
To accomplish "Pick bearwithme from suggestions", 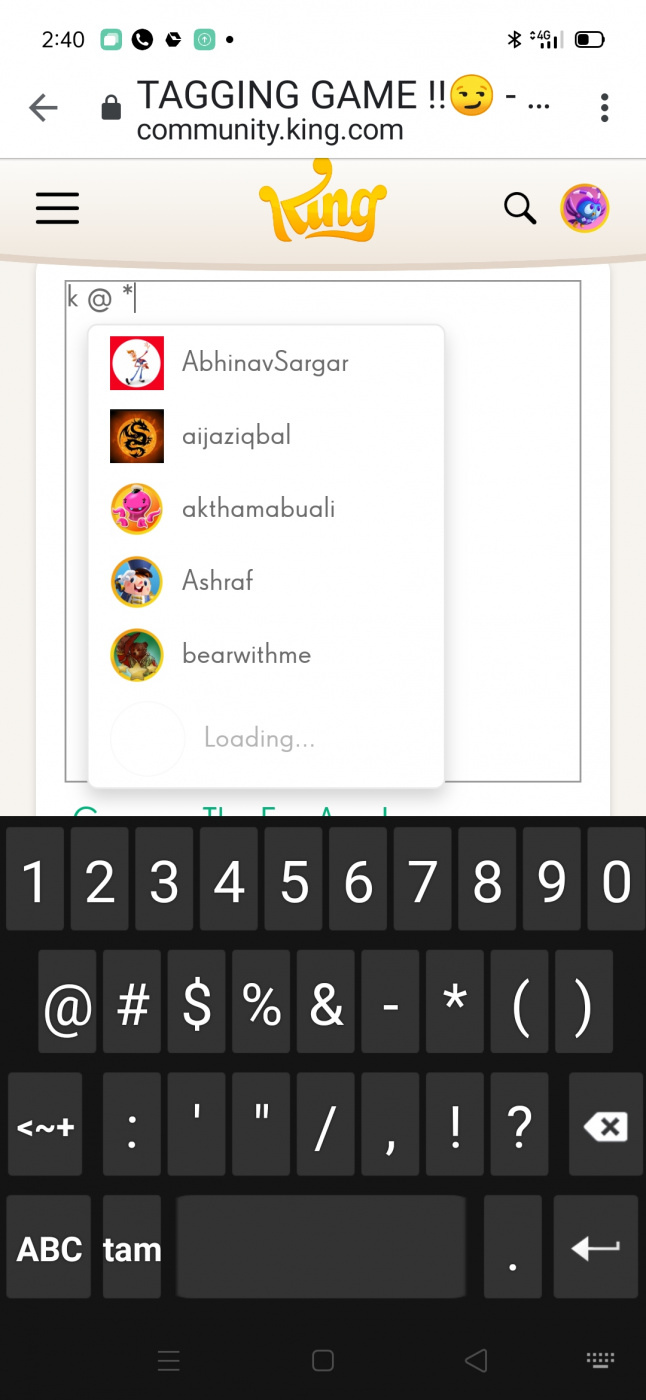I will click(x=246, y=655).
